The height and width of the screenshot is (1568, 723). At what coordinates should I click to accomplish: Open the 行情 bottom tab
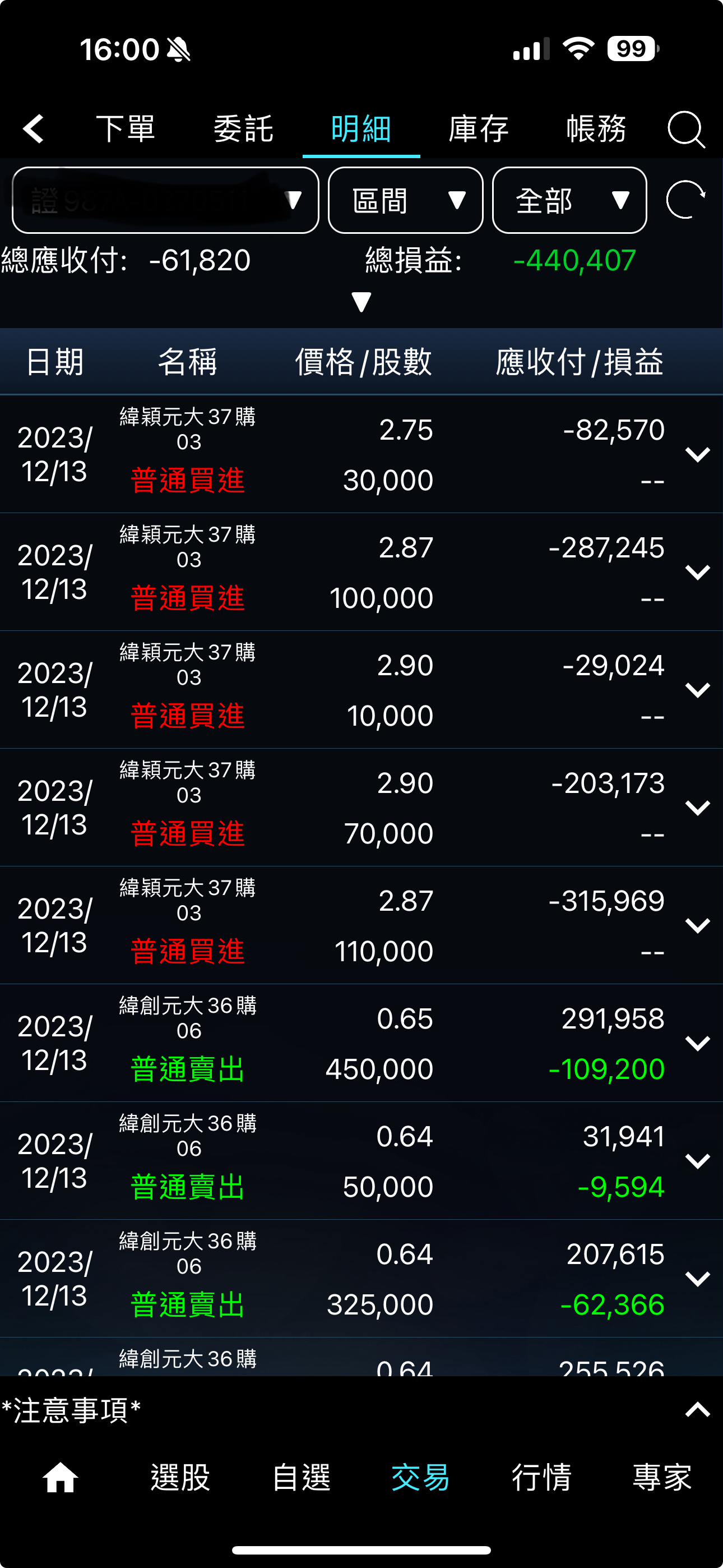coord(541,1478)
